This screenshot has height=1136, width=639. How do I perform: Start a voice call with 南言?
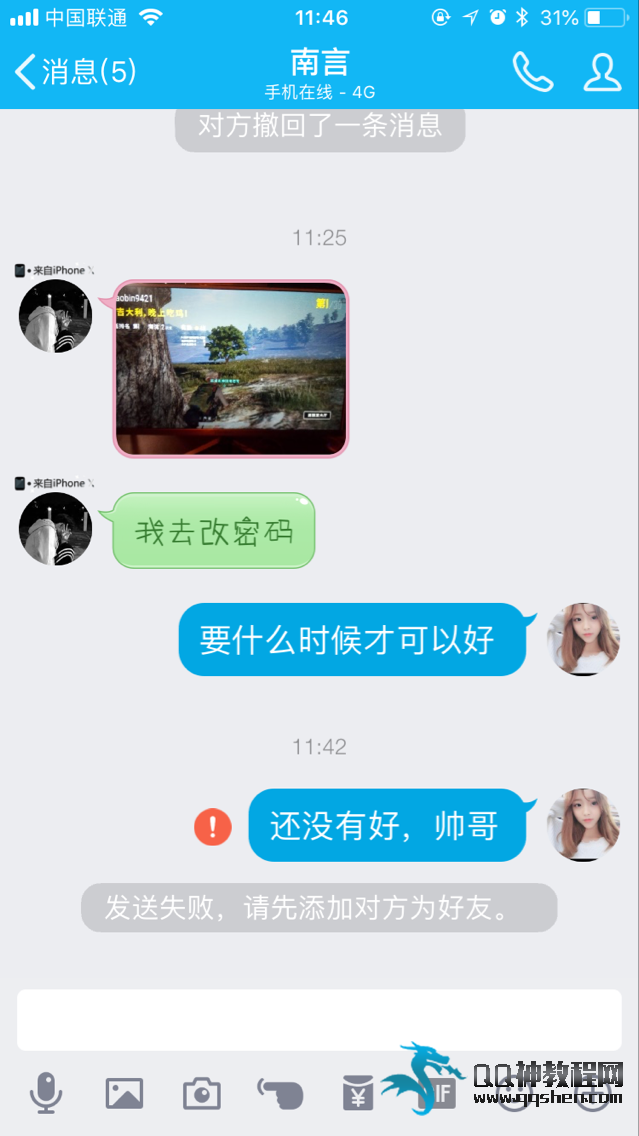tap(532, 71)
